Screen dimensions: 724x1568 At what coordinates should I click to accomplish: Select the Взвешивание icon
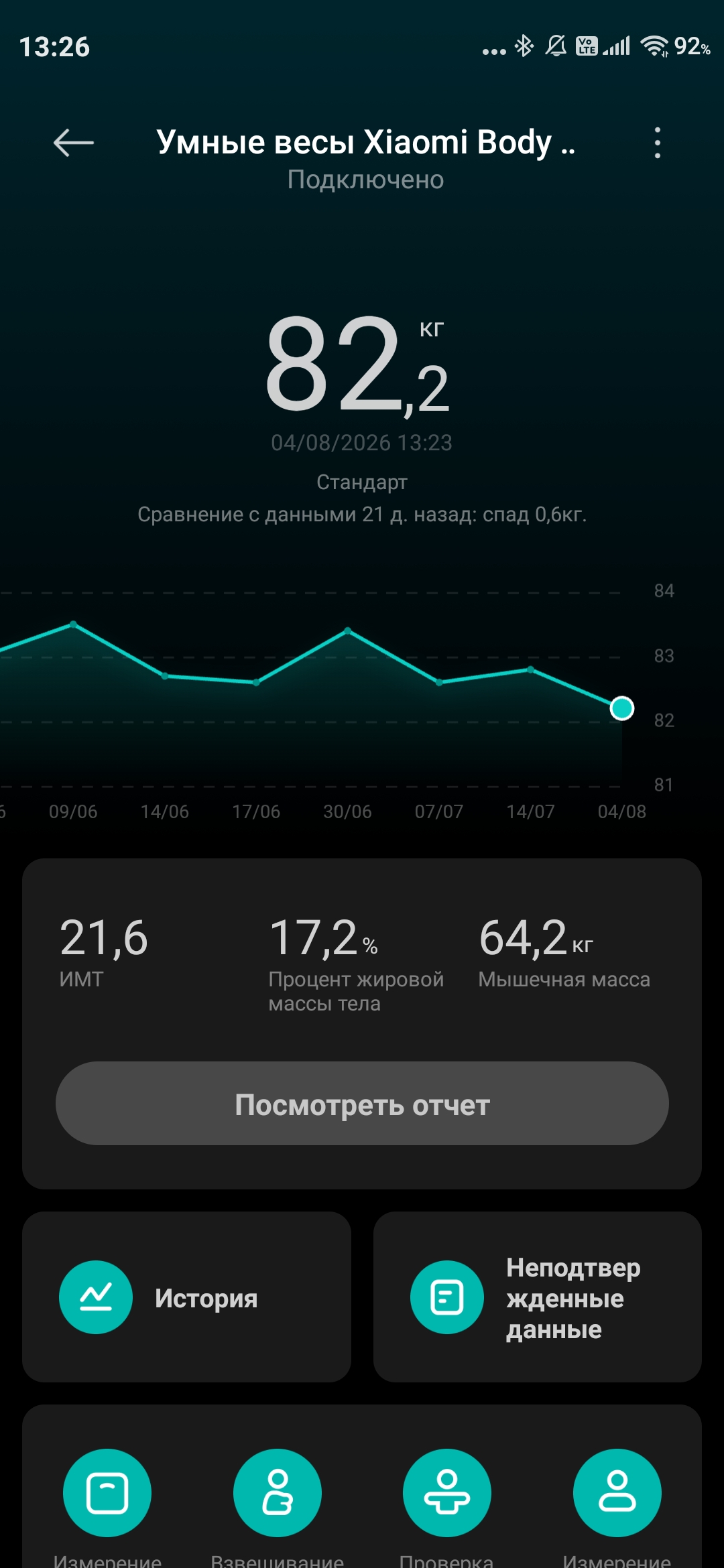[278, 1492]
